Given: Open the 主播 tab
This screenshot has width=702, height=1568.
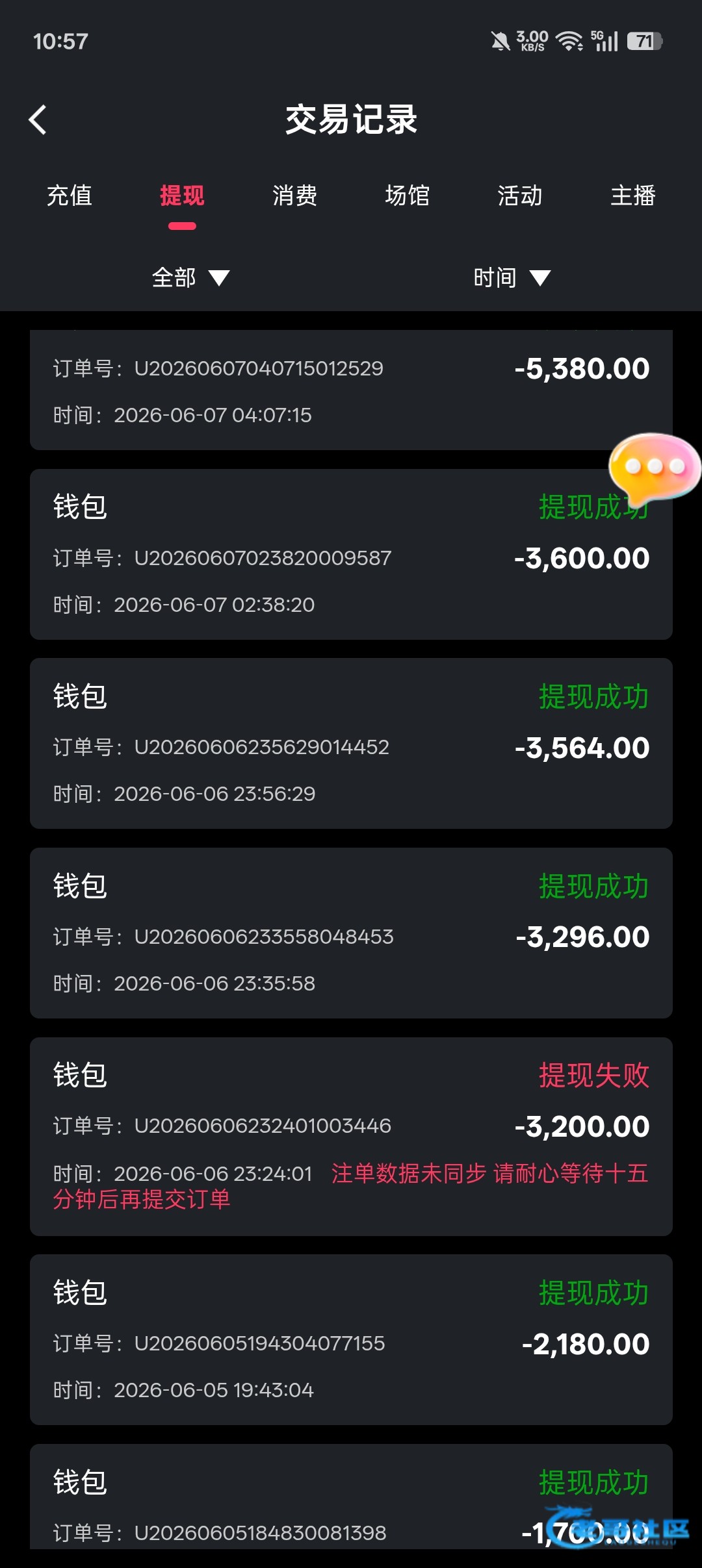Looking at the screenshot, I should pos(632,196).
